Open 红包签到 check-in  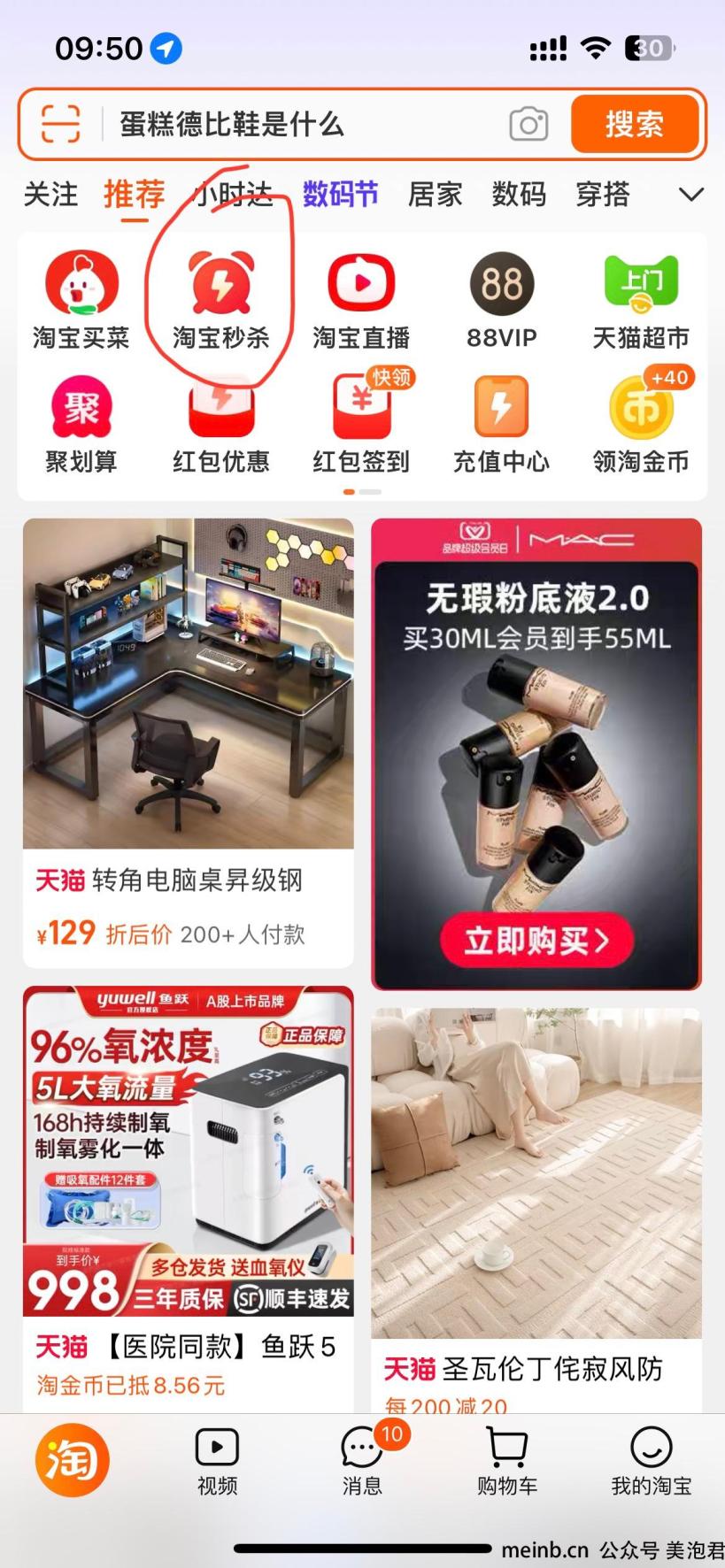coord(361,423)
